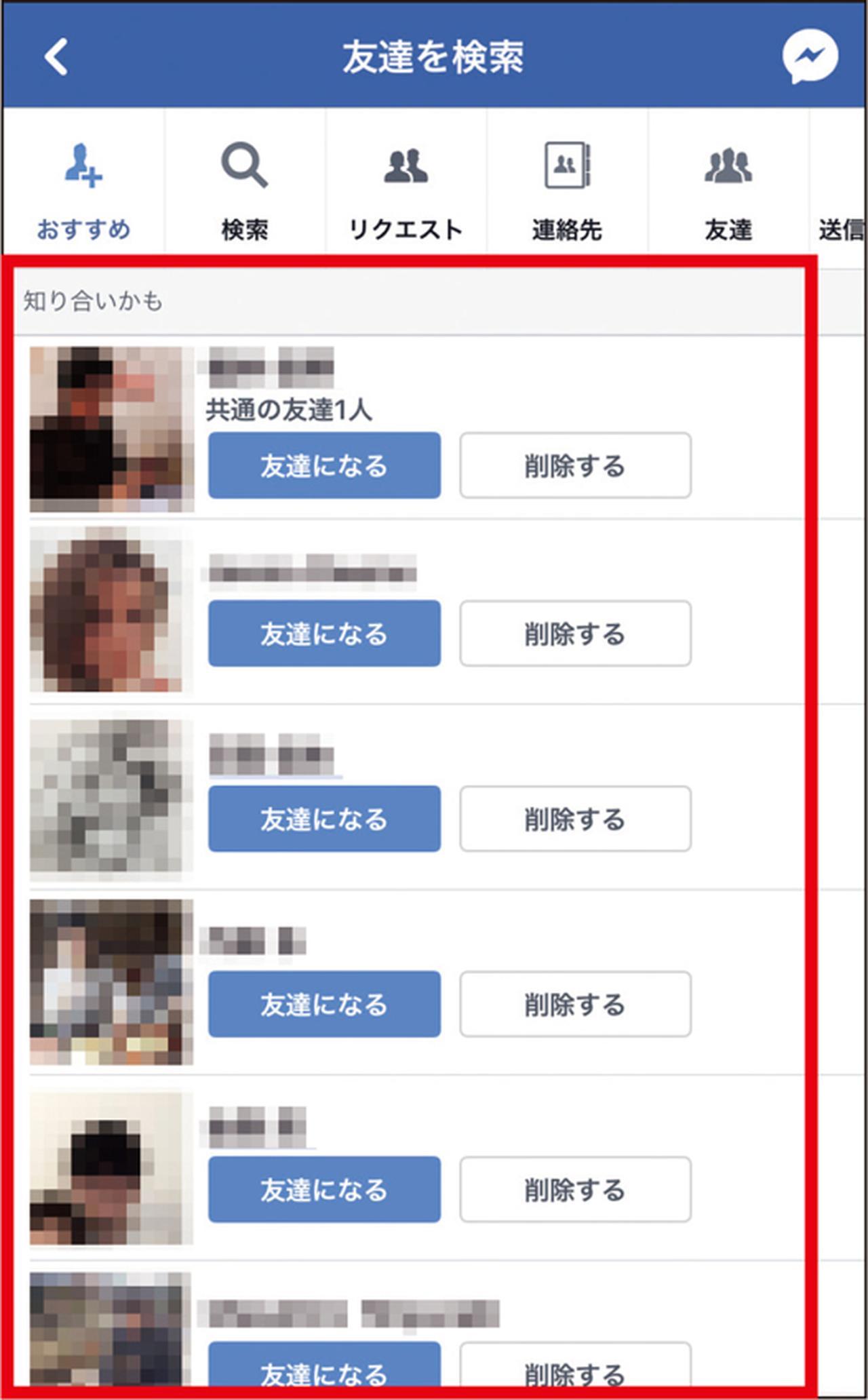Tap 削除する for the person with 共通の友達1人
The height and width of the screenshot is (1400, 868).
point(575,466)
